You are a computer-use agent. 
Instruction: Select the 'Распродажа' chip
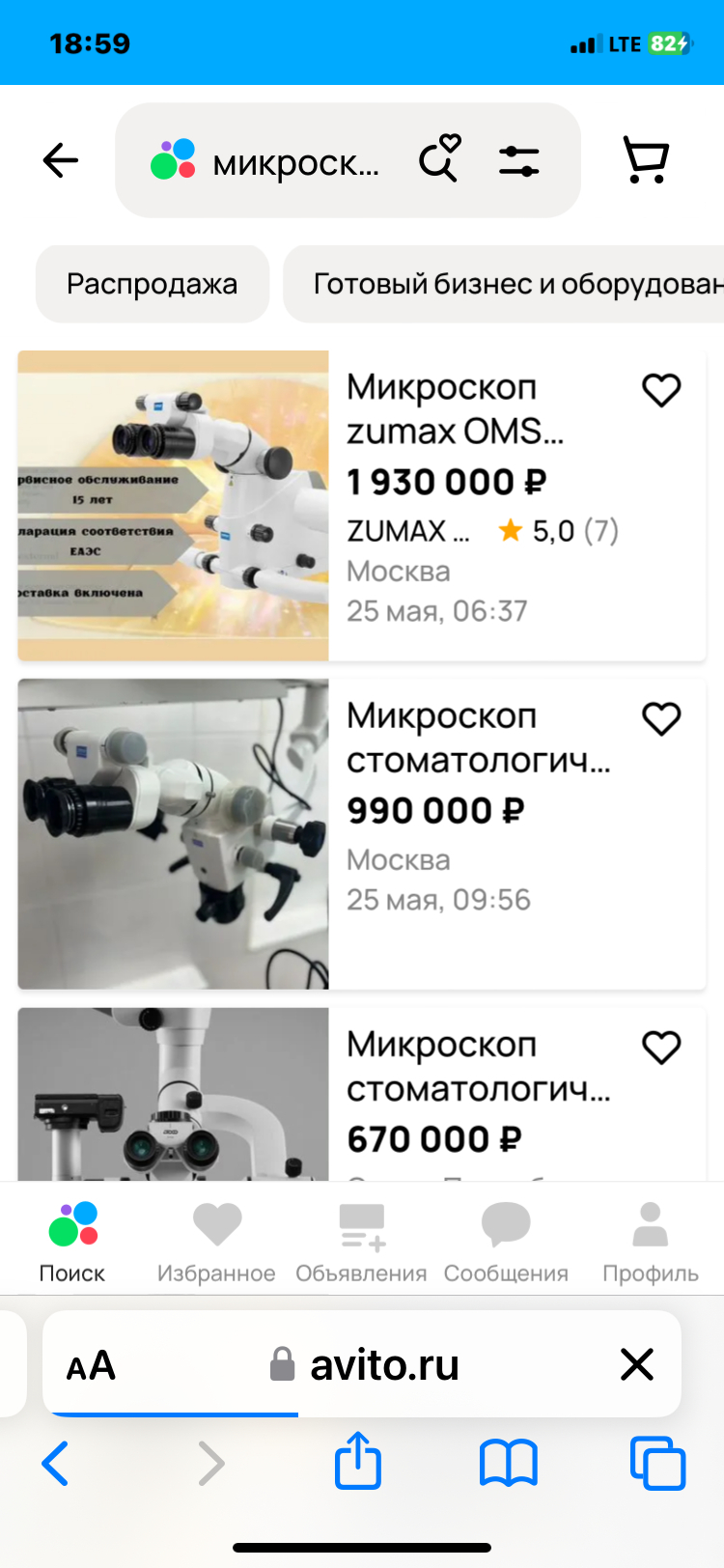click(153, 284)
